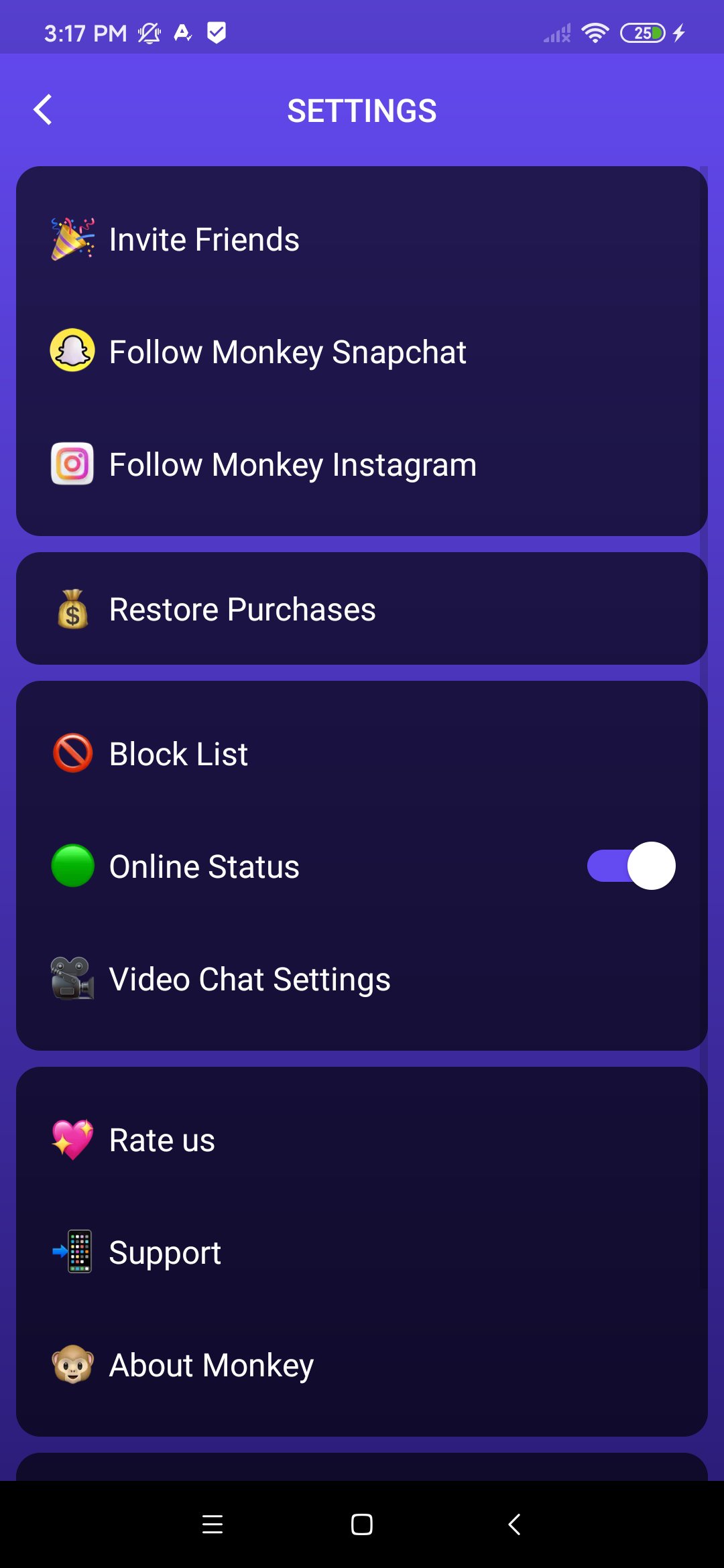Click the monkey face About Monkey icon

point(72,1365)
